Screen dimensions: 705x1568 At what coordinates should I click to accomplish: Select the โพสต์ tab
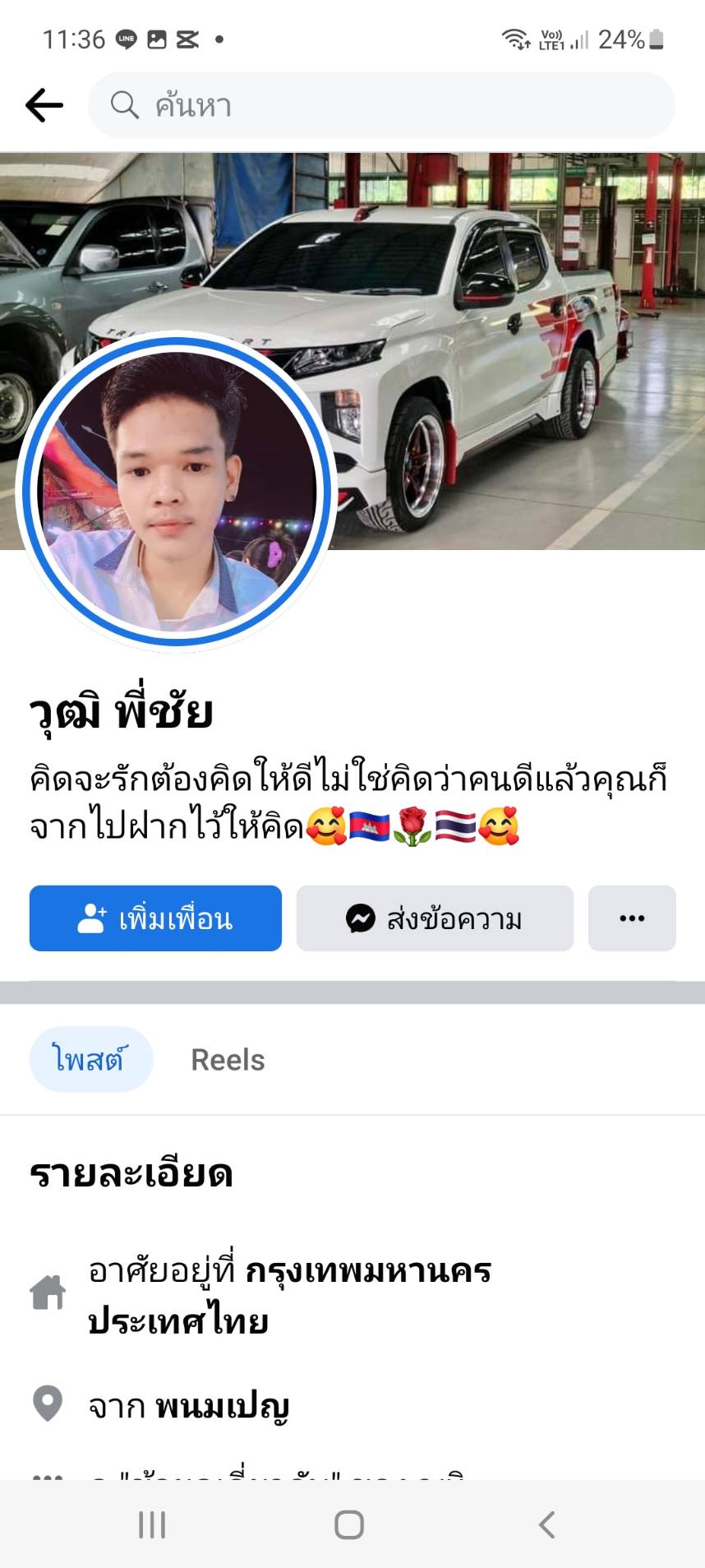click(x=90, y=1059)
